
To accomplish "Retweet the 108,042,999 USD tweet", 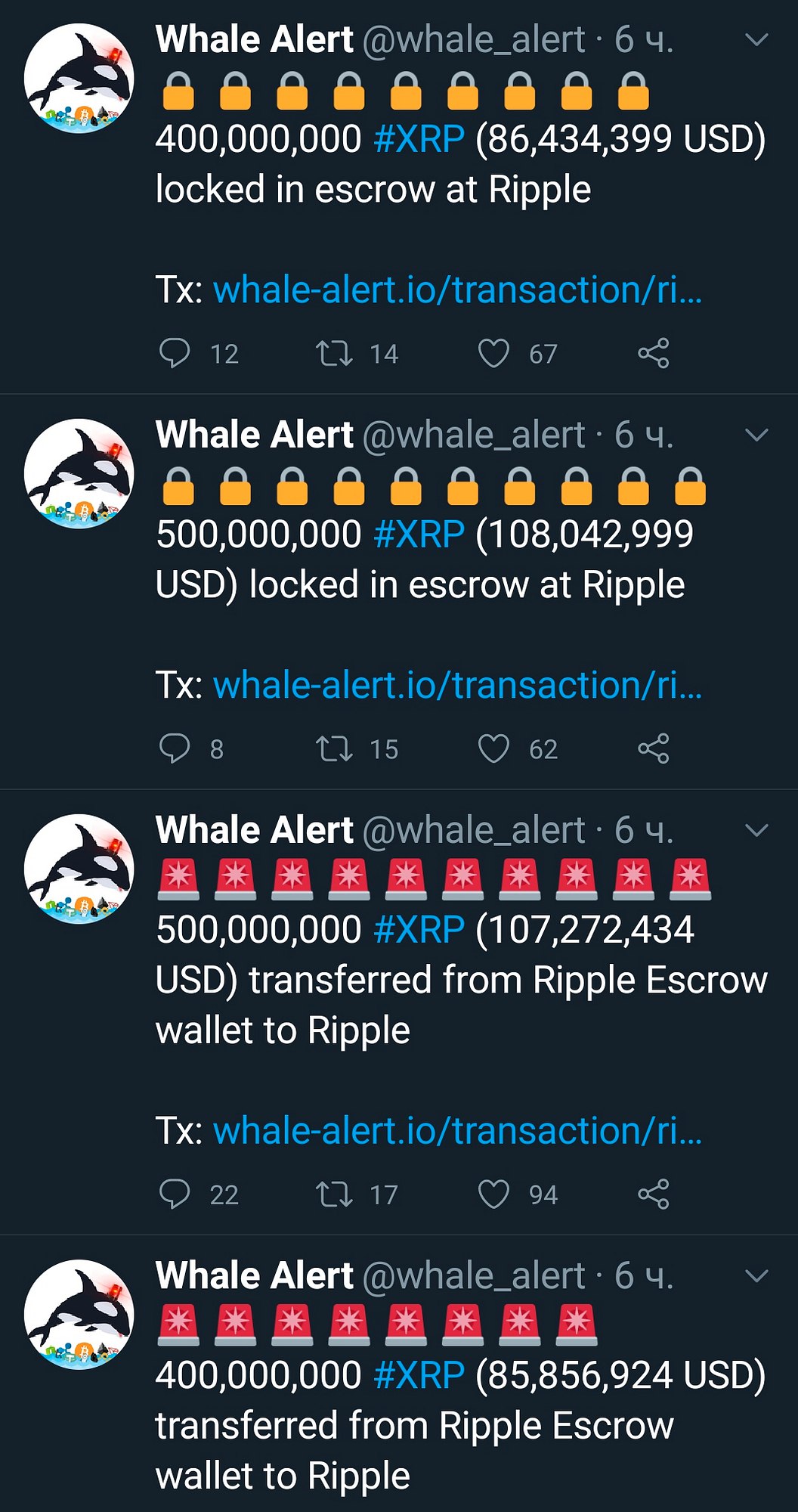I will click(x=334, y=748).
